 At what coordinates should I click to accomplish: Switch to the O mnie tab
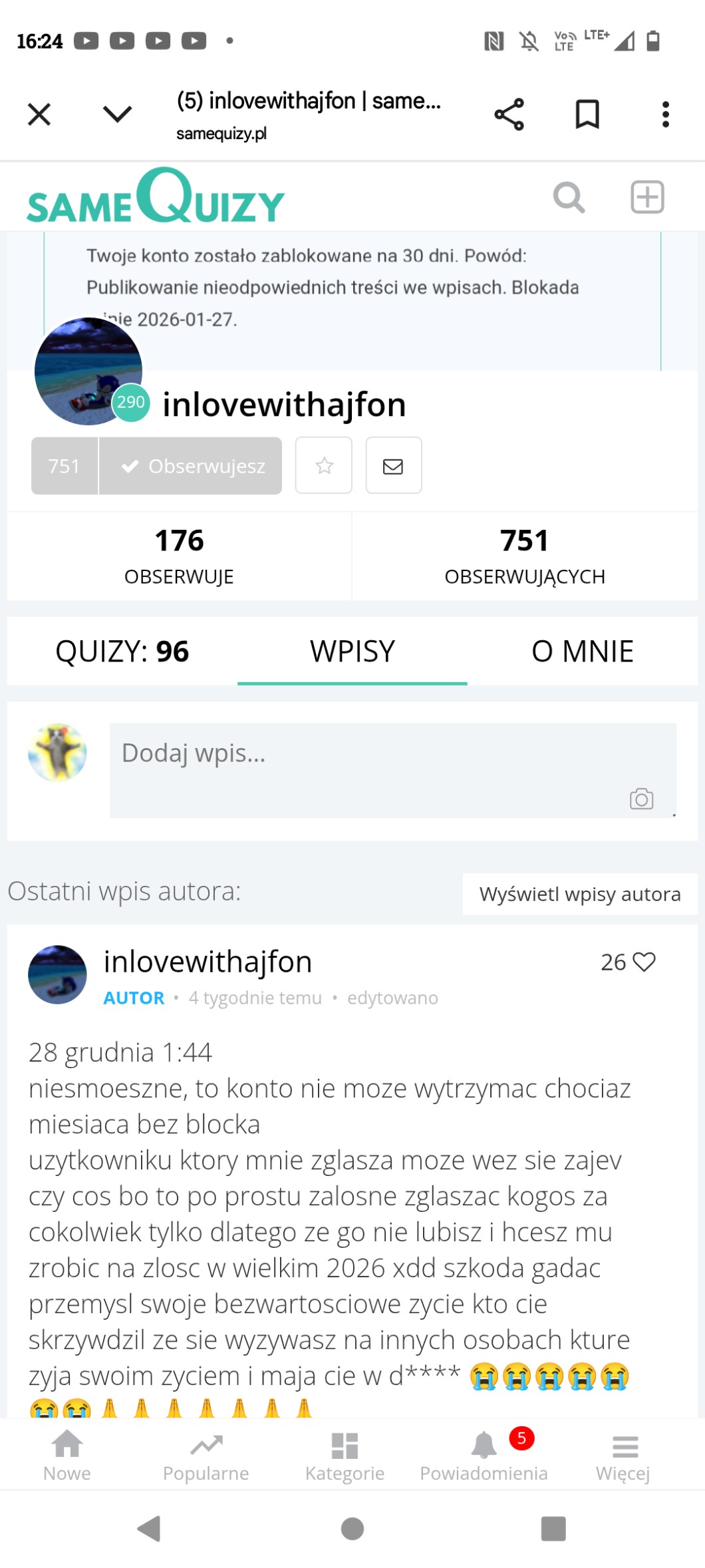582,651
